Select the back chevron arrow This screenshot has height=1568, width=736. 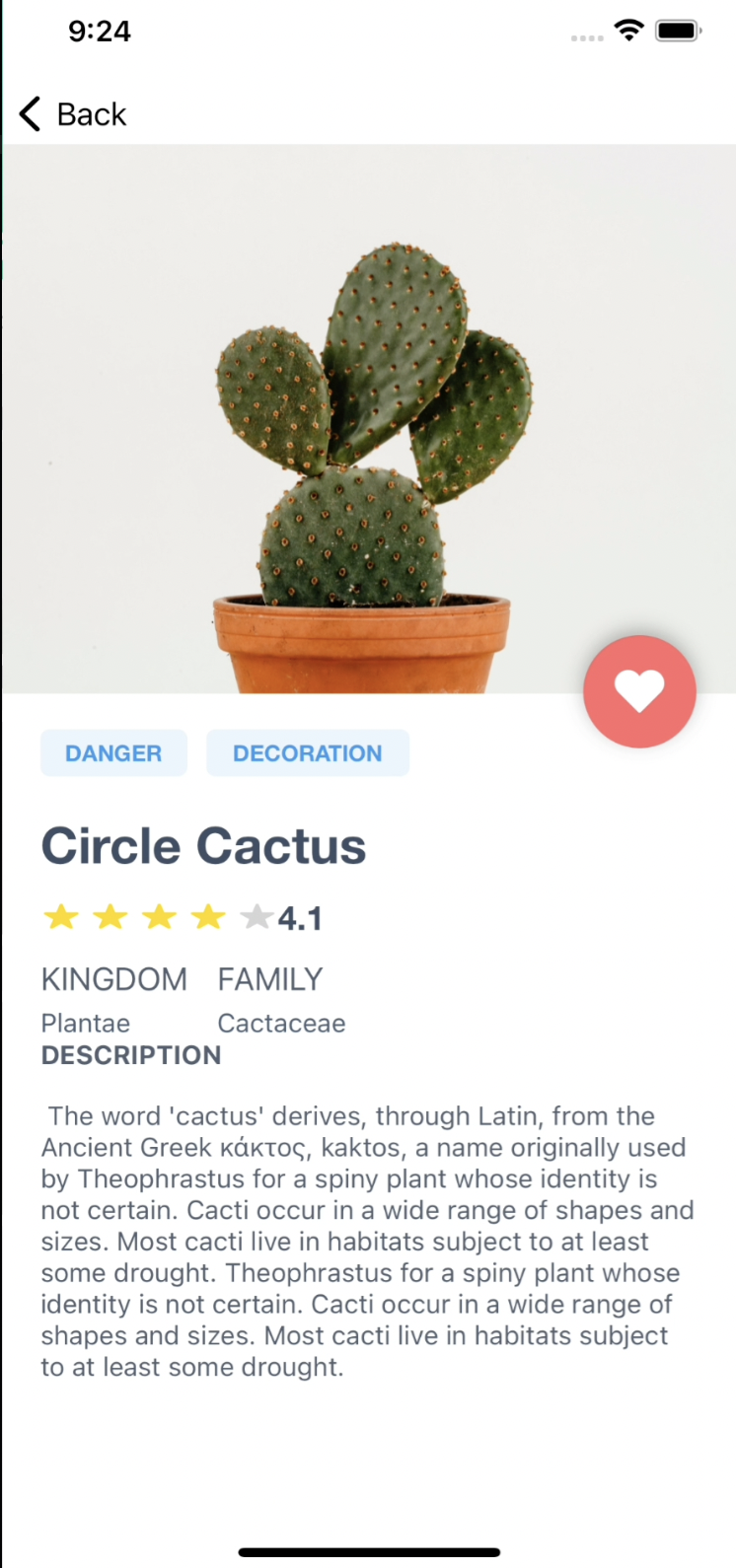29,113
